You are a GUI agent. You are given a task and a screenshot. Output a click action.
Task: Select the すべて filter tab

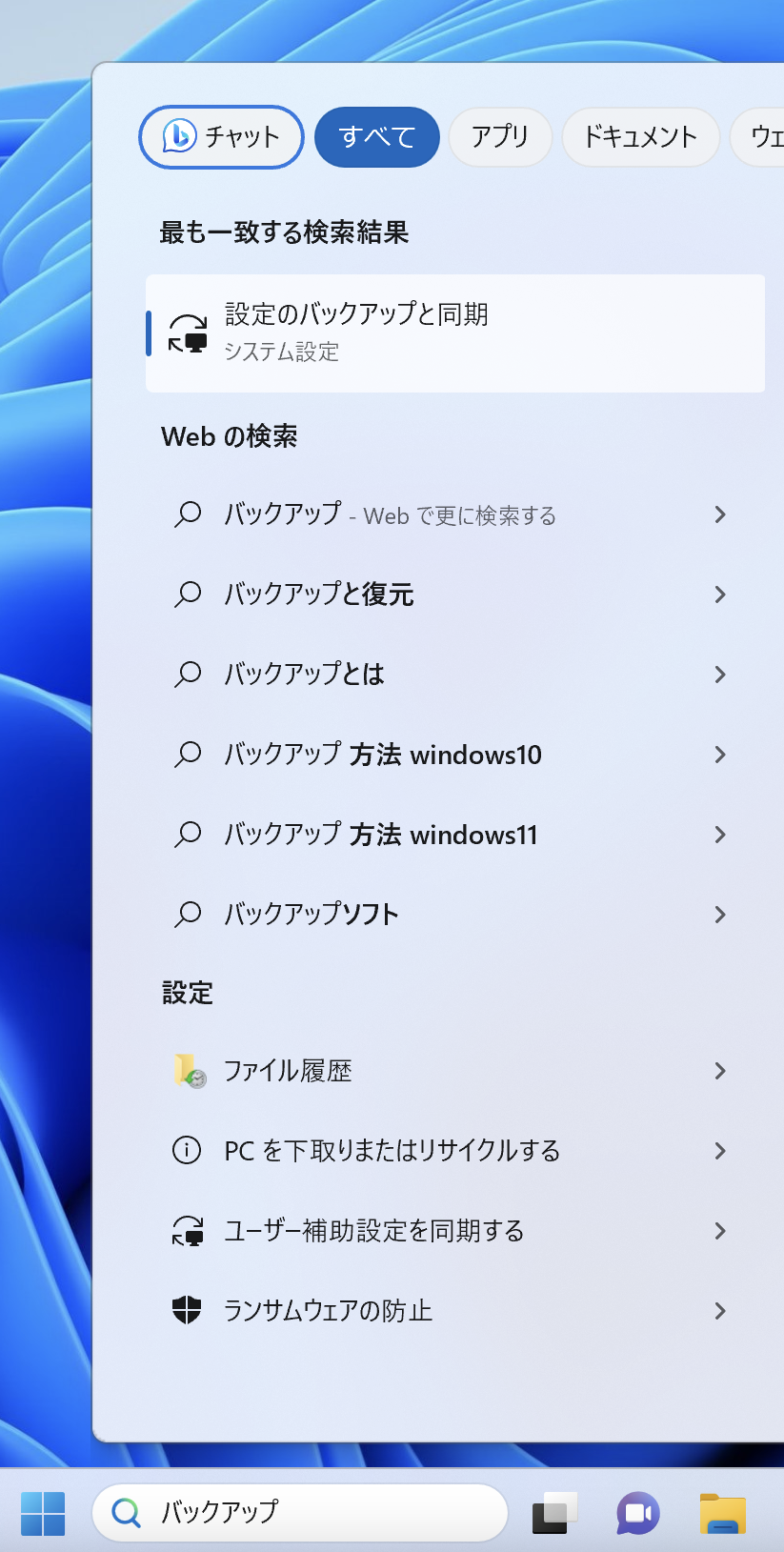click(376, 137)
